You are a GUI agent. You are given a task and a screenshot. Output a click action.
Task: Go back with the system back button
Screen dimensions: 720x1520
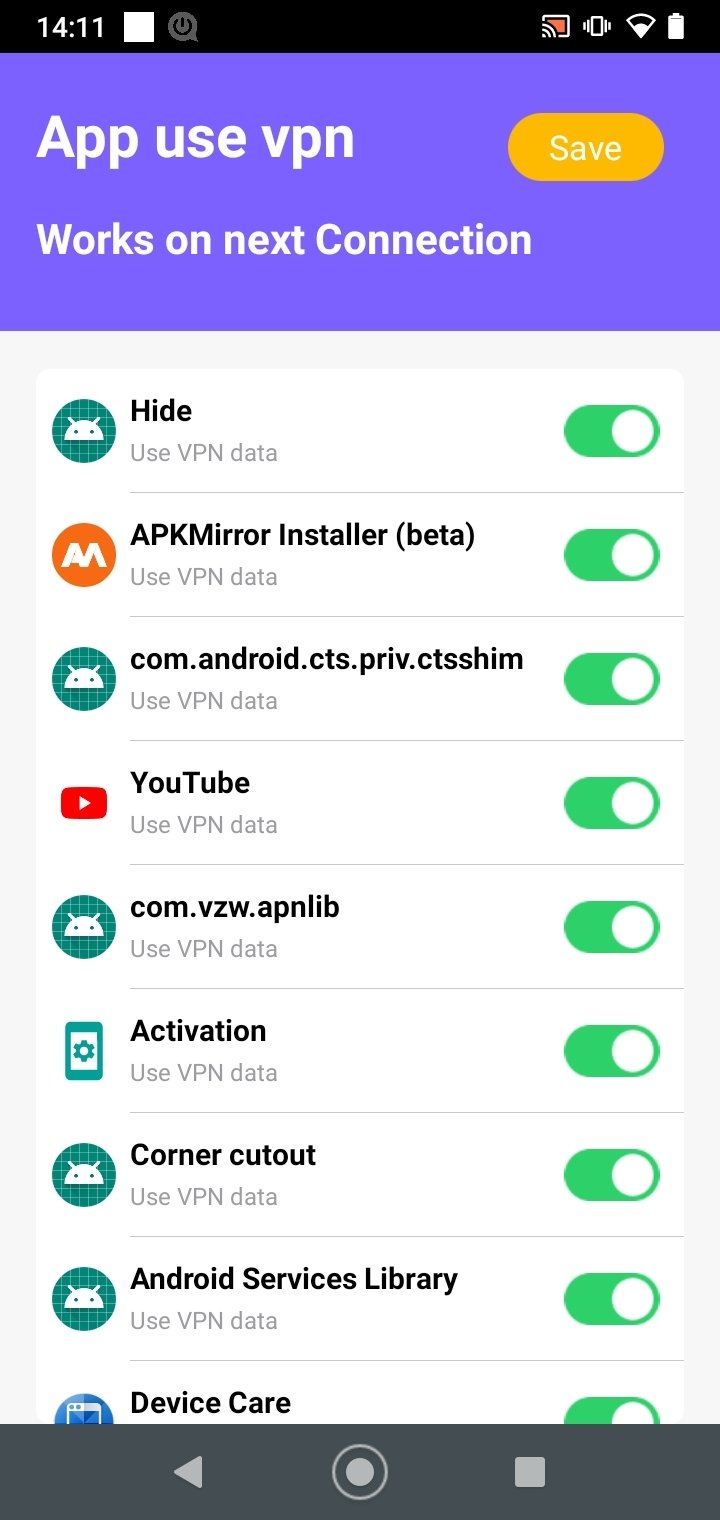[x=189, y=1472]
